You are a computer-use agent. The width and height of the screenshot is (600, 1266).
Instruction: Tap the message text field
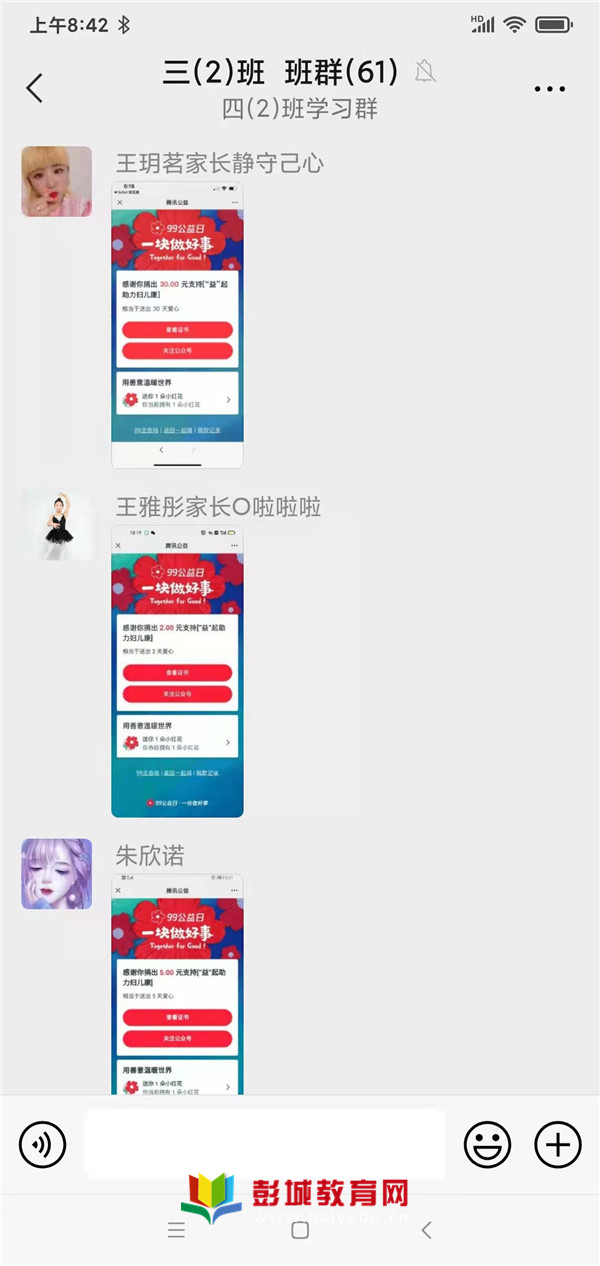click(265, 1144)
